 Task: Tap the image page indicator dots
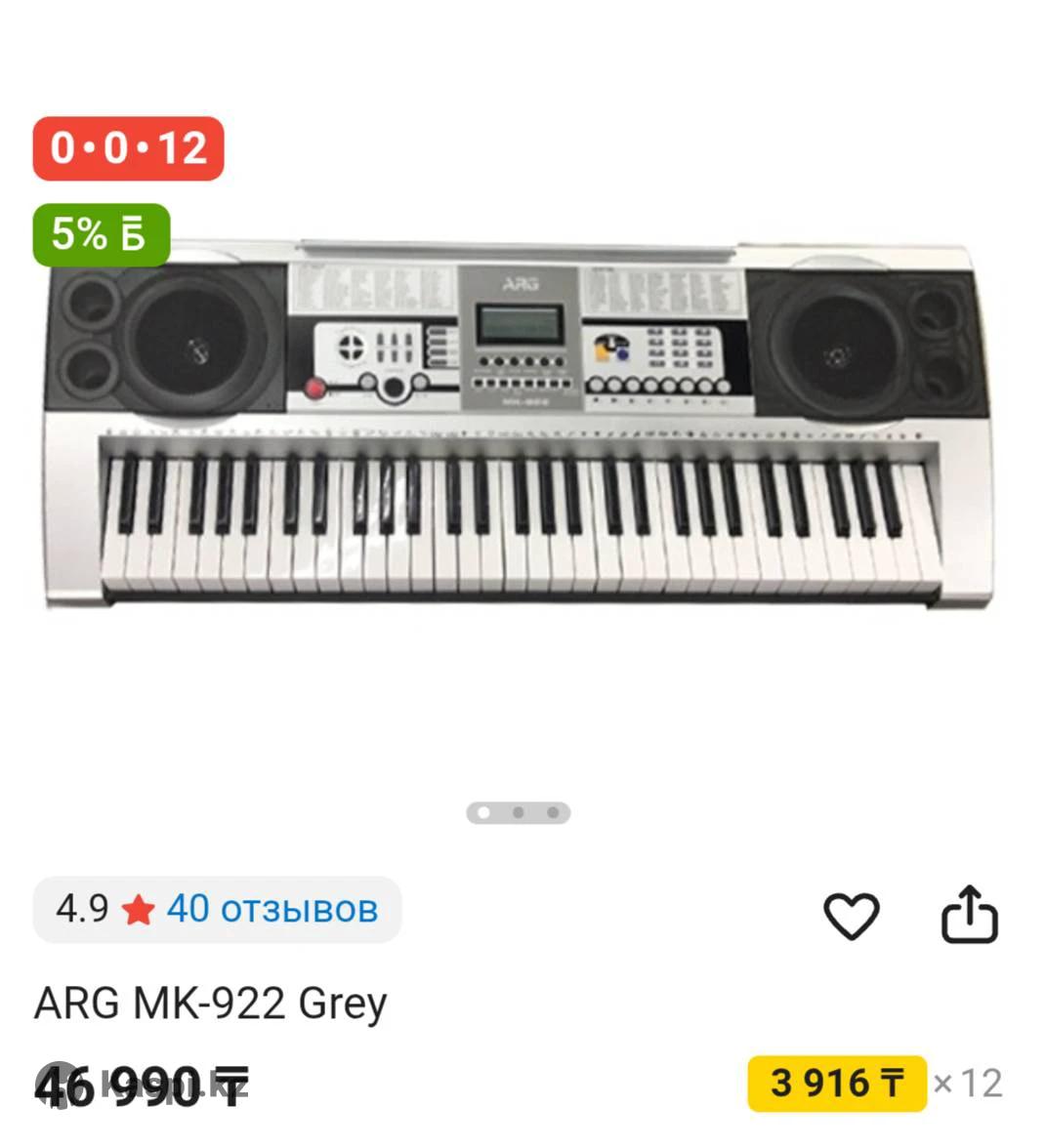tap(518, 812)
